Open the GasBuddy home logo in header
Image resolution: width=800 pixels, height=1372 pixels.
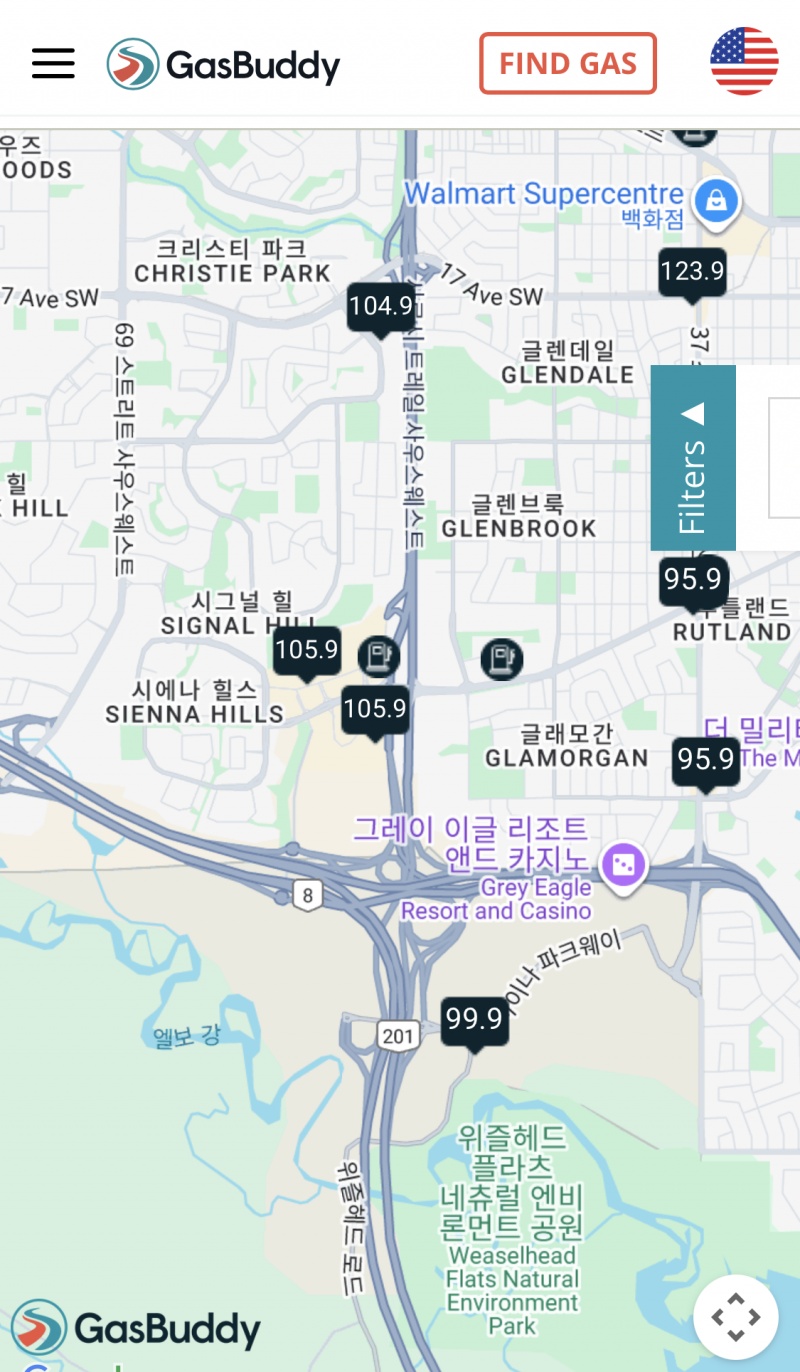pyautogui.click(x=224, y=65)
